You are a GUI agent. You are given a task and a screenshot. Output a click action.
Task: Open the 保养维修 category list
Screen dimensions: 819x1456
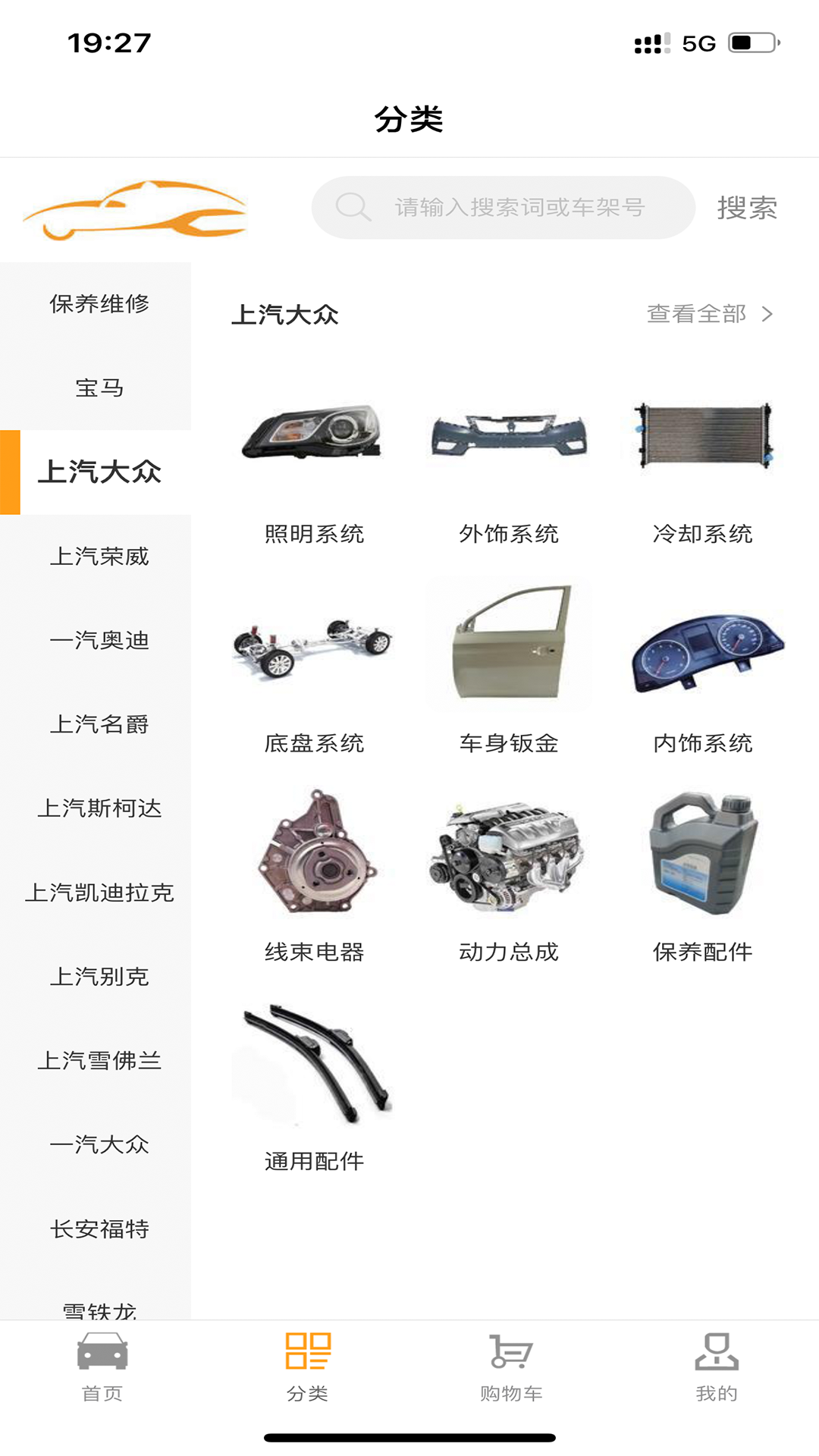click(x=99, y=304)
